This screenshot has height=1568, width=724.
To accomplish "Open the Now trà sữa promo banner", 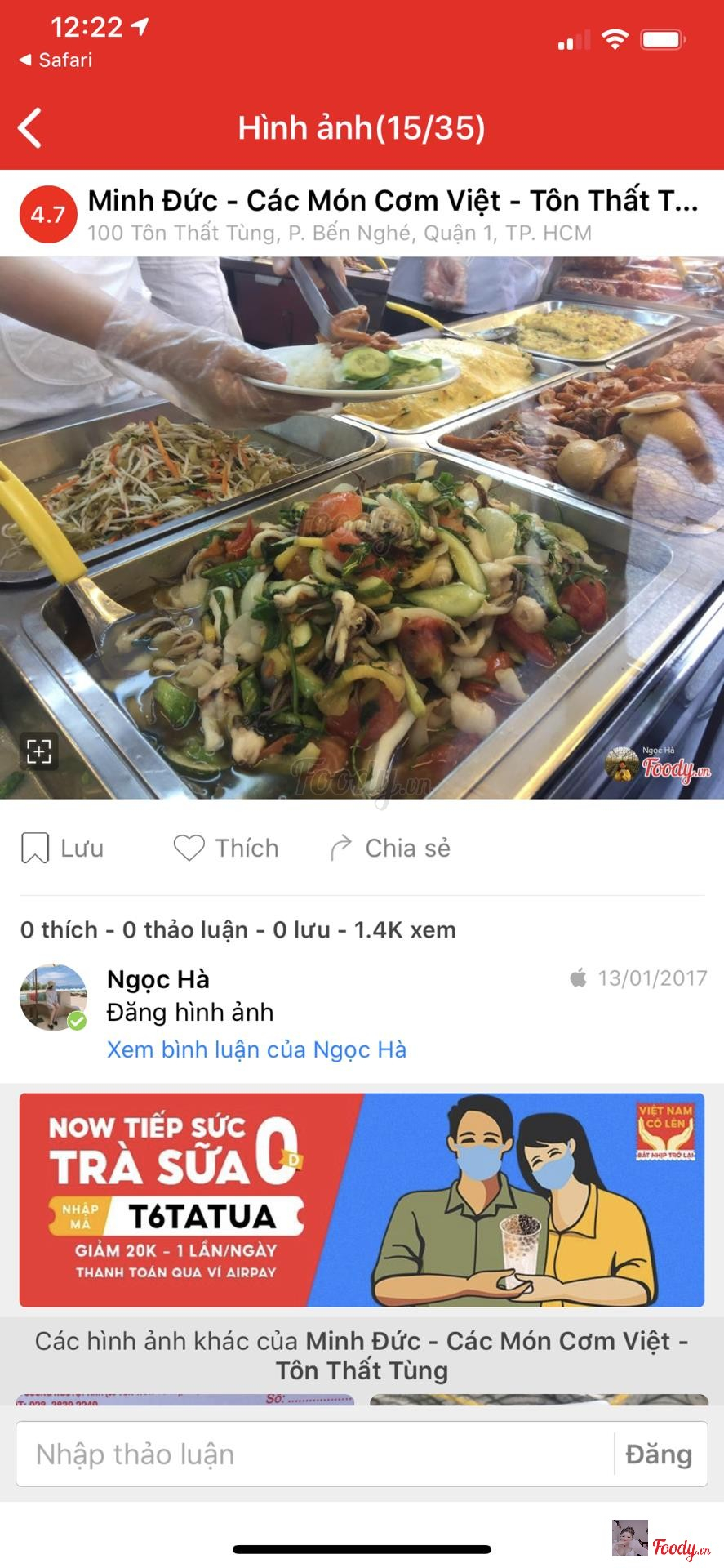I will [x=362, y=1200].
